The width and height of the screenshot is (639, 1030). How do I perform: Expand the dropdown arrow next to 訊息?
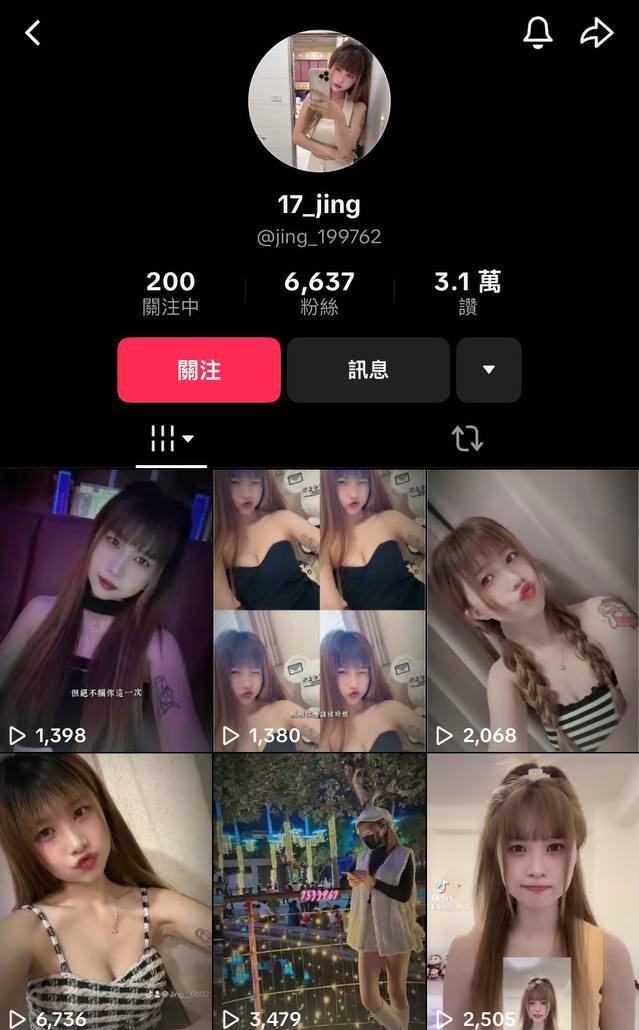pyautogui.click(x=489, y=370)
